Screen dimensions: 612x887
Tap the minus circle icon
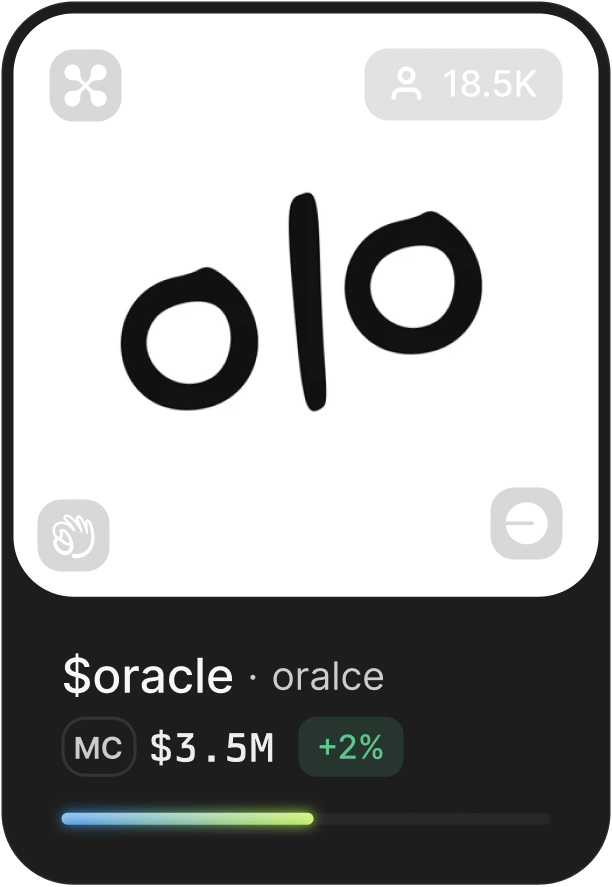[526, 523]
